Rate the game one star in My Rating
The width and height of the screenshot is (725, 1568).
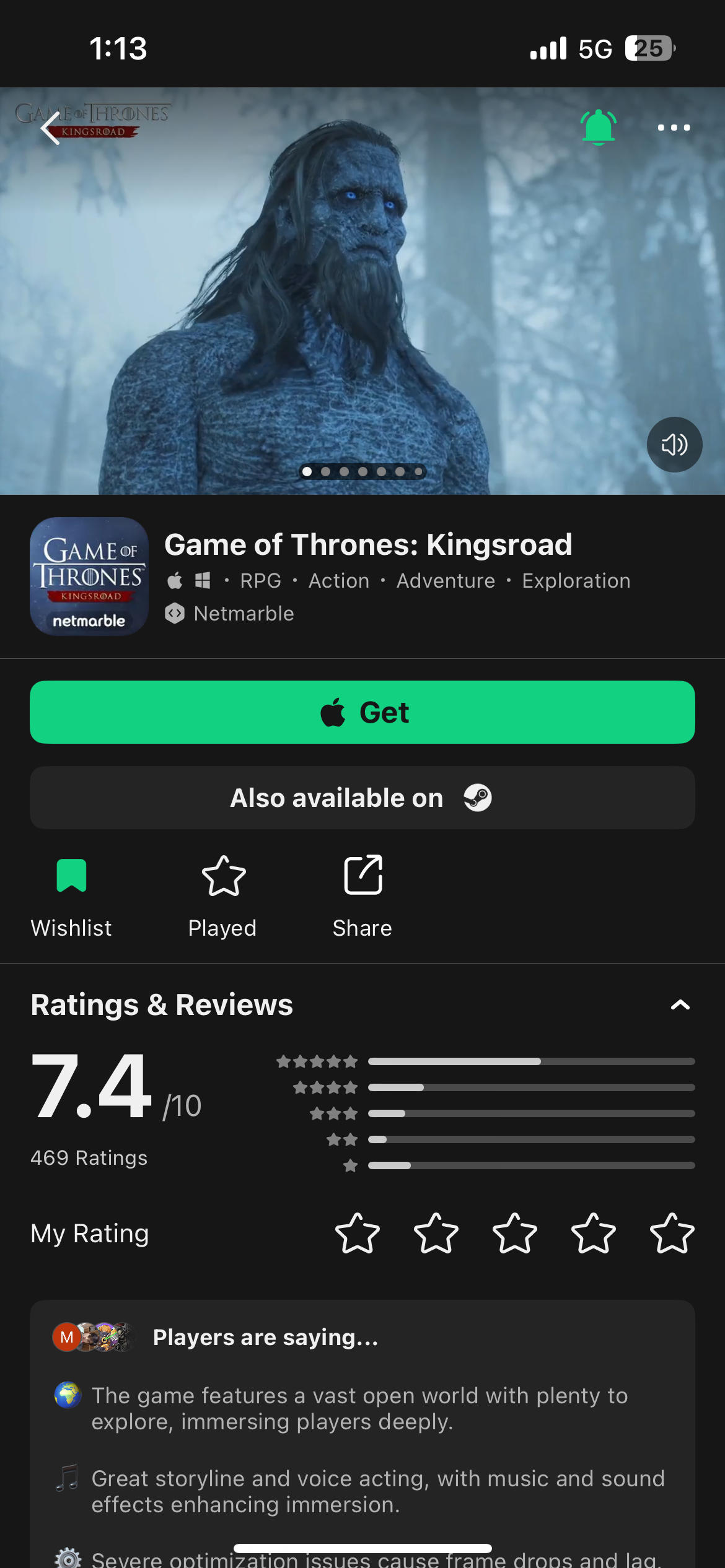[x=358, y=1234]
